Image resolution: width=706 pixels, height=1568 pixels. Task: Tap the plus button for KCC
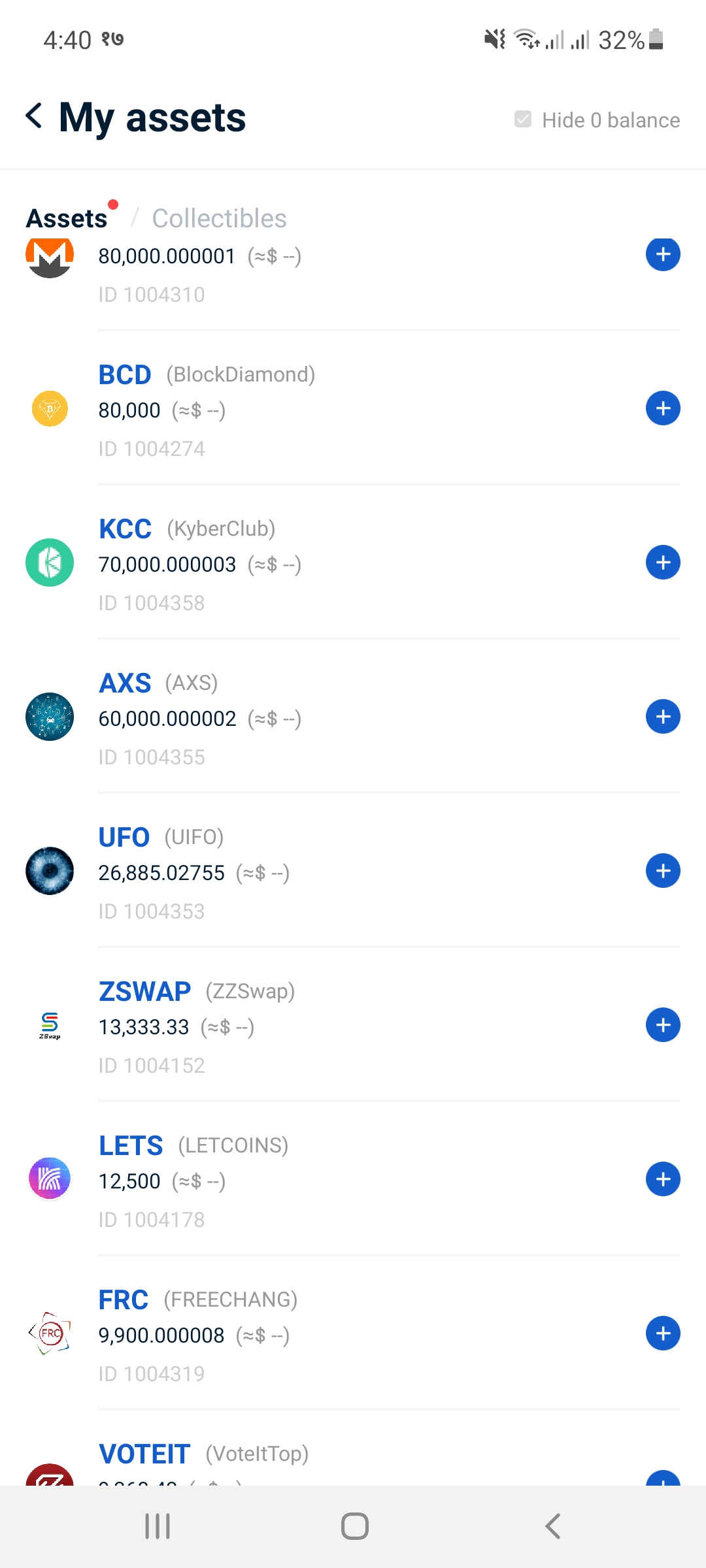pyautogui.click(x=663, y=563)
